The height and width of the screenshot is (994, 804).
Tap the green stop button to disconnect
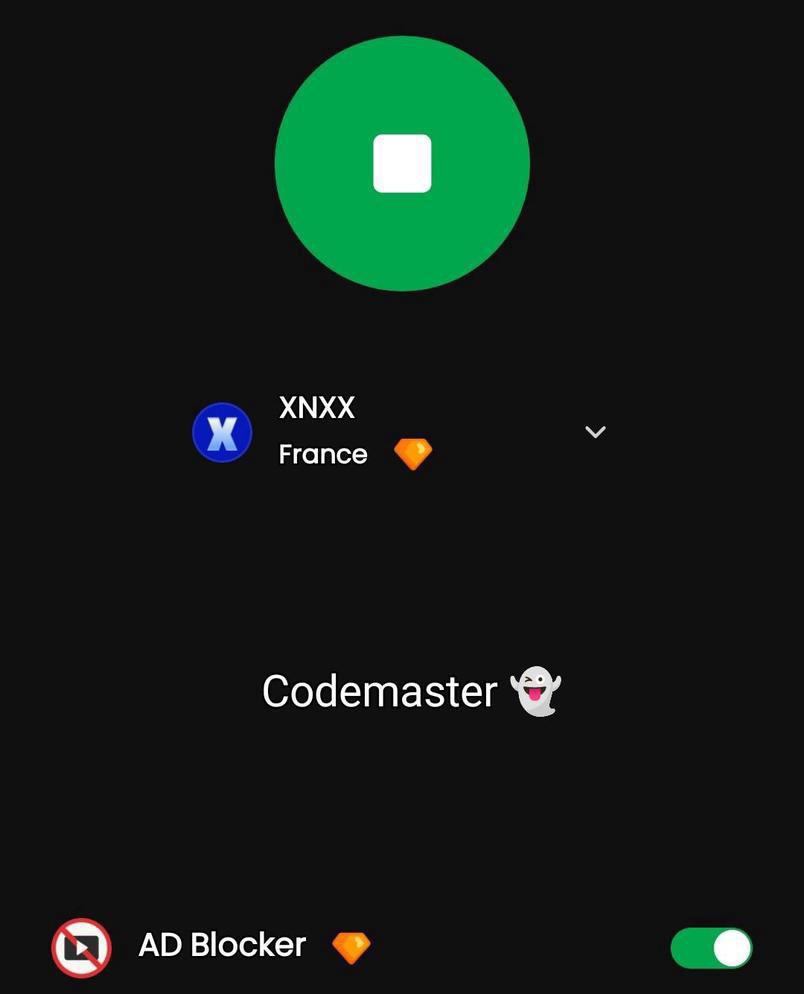tap(402, 163)
